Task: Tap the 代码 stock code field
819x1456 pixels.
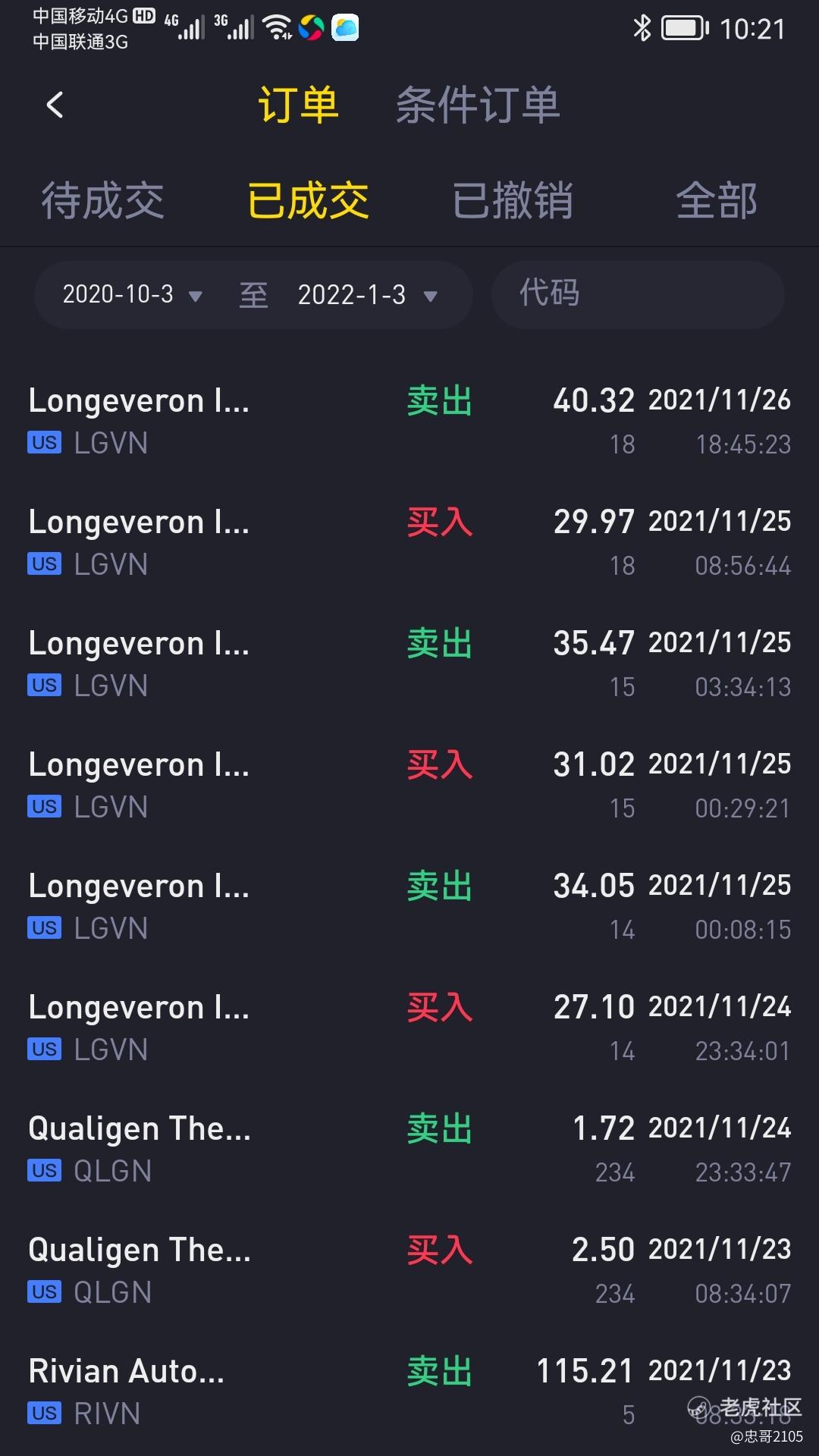Action: pos(638,294)
